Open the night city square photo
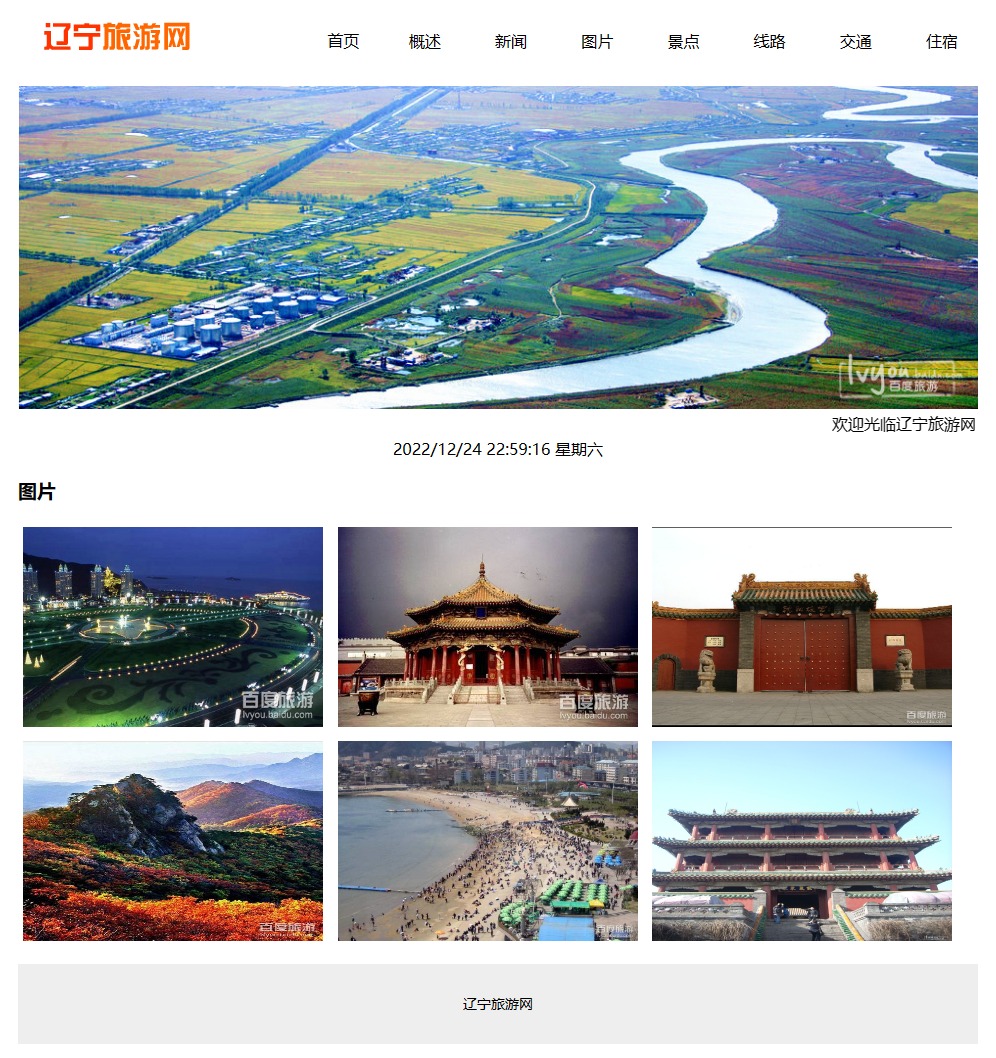 click(x=173, y=627)
